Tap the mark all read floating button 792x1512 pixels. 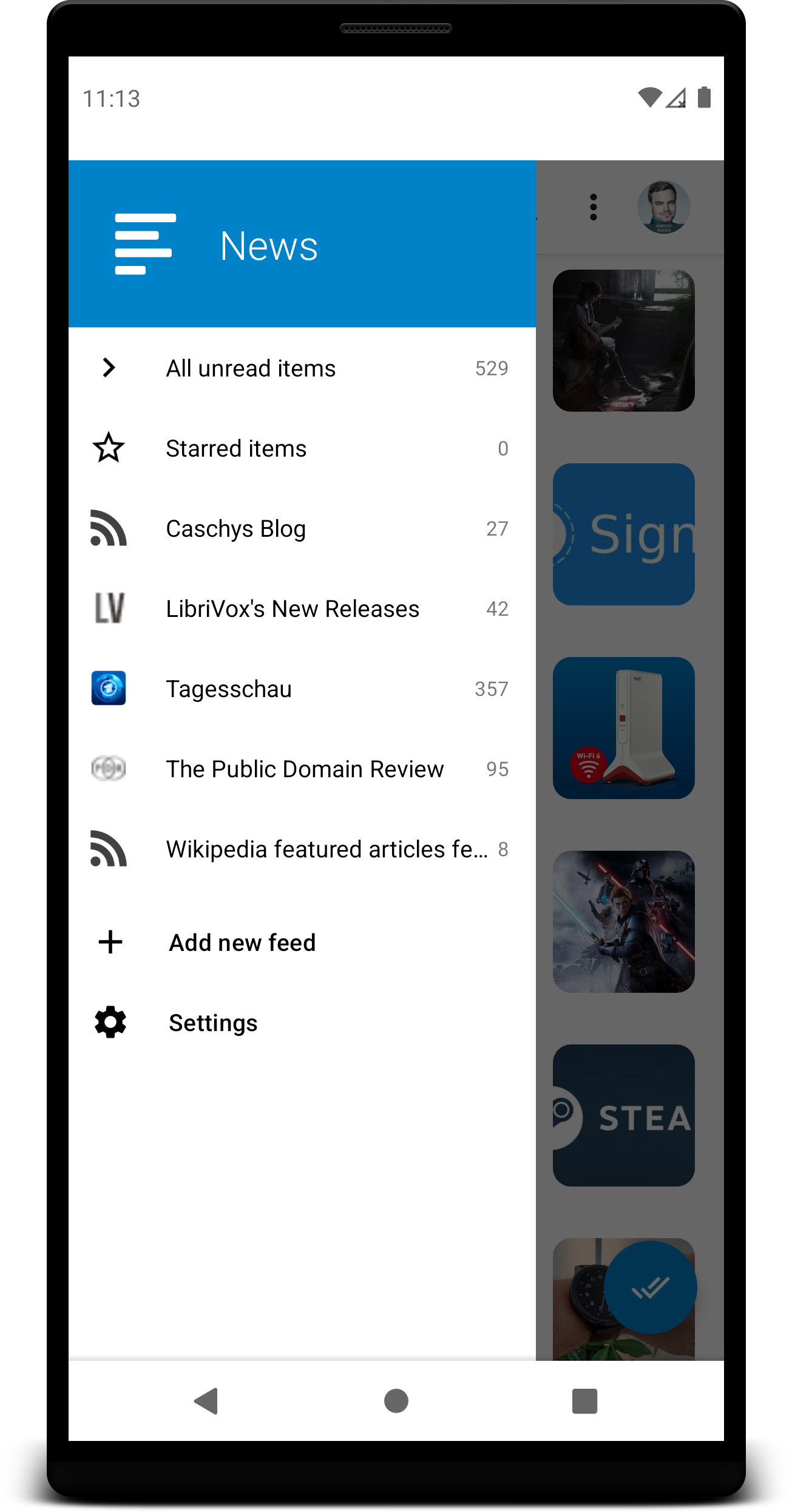650,1287
